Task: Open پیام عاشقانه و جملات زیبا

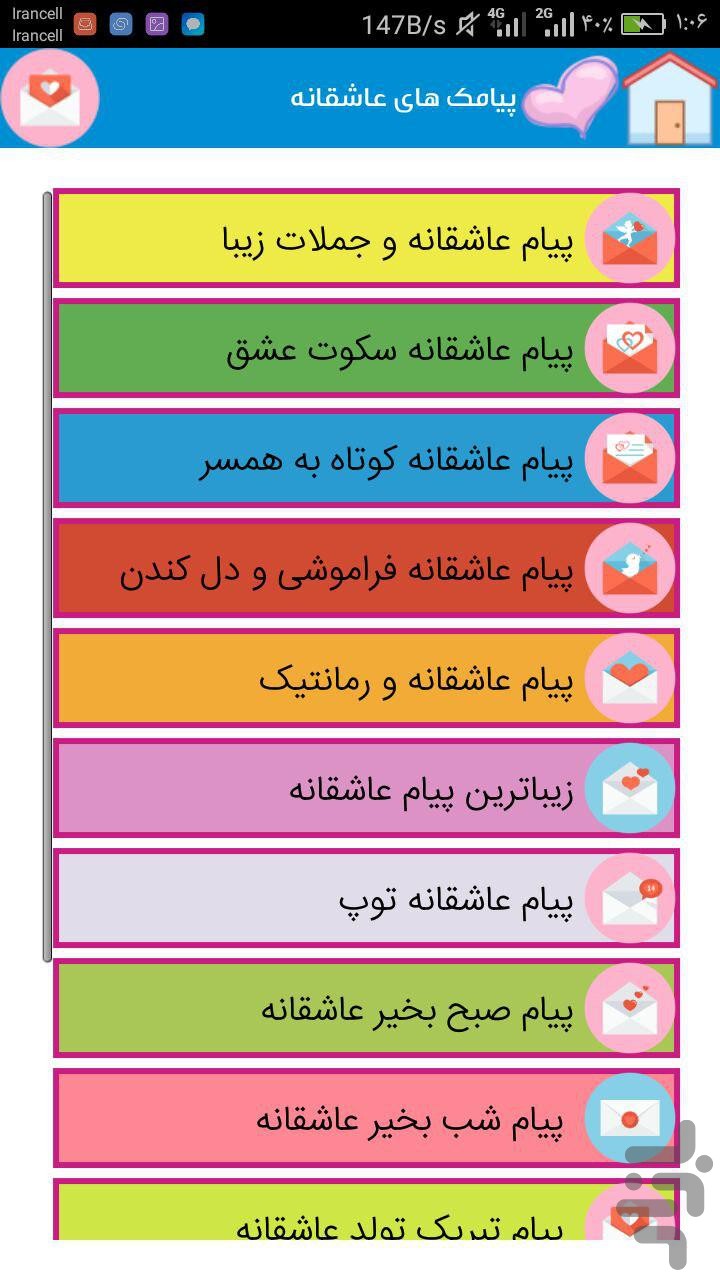Action: click(366, 238)
